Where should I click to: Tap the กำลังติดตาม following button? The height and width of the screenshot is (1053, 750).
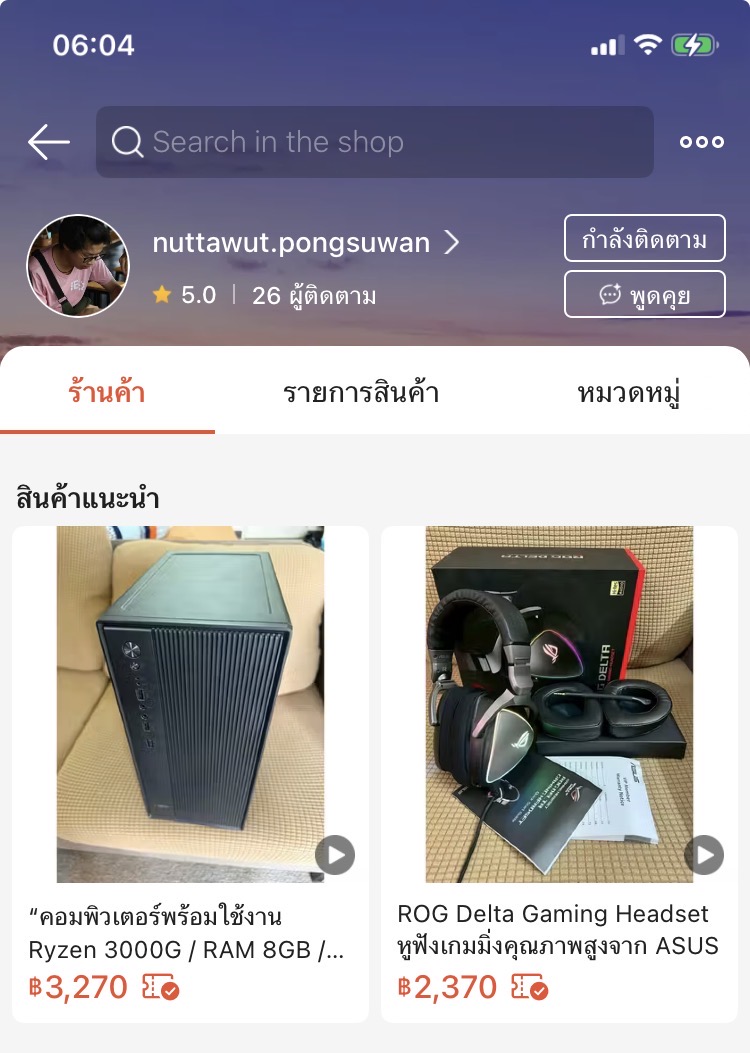(x=644, y=239)
